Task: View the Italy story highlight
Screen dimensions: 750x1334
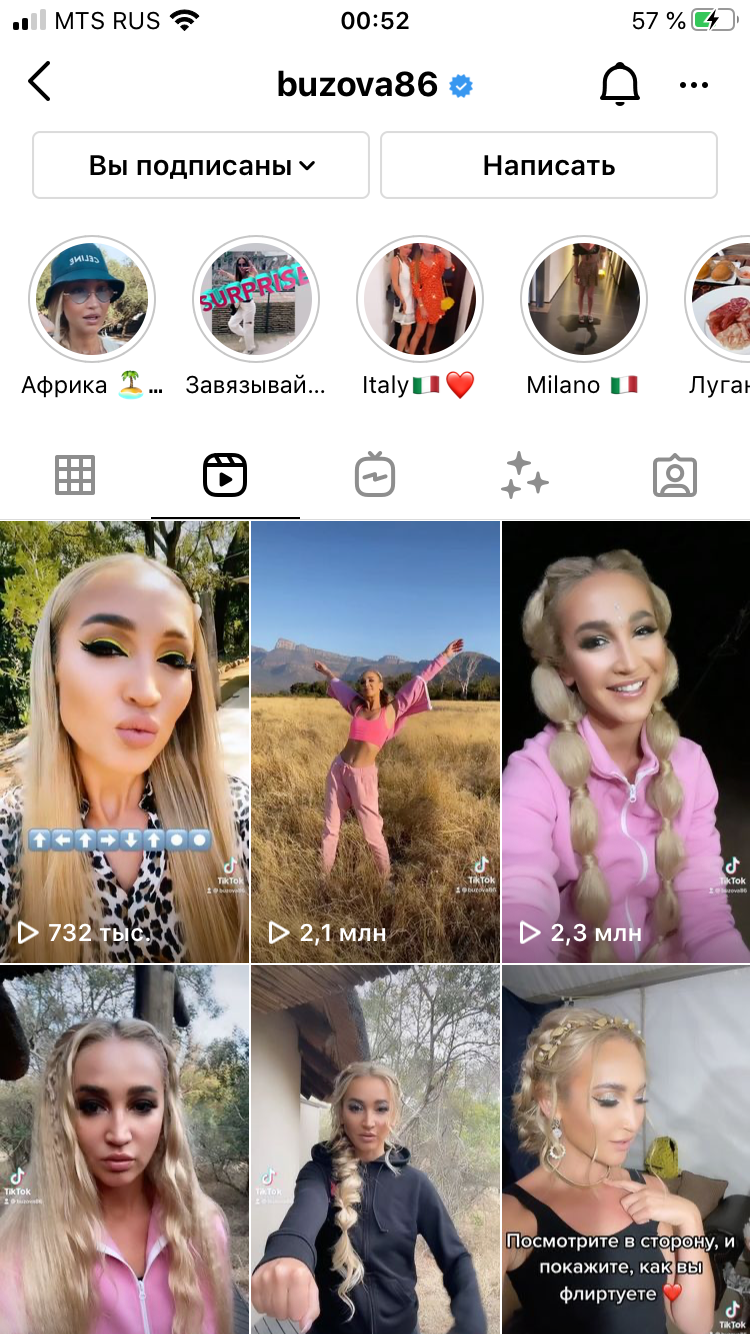Action: [420, 299]
